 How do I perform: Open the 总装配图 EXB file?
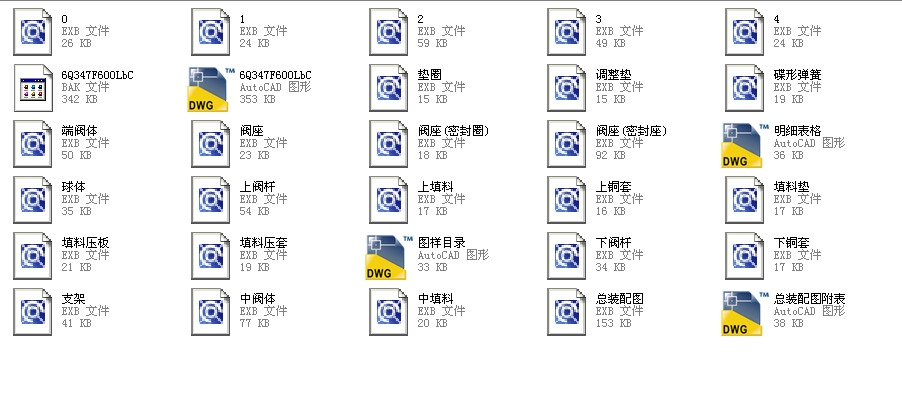[x=567, y=311]
